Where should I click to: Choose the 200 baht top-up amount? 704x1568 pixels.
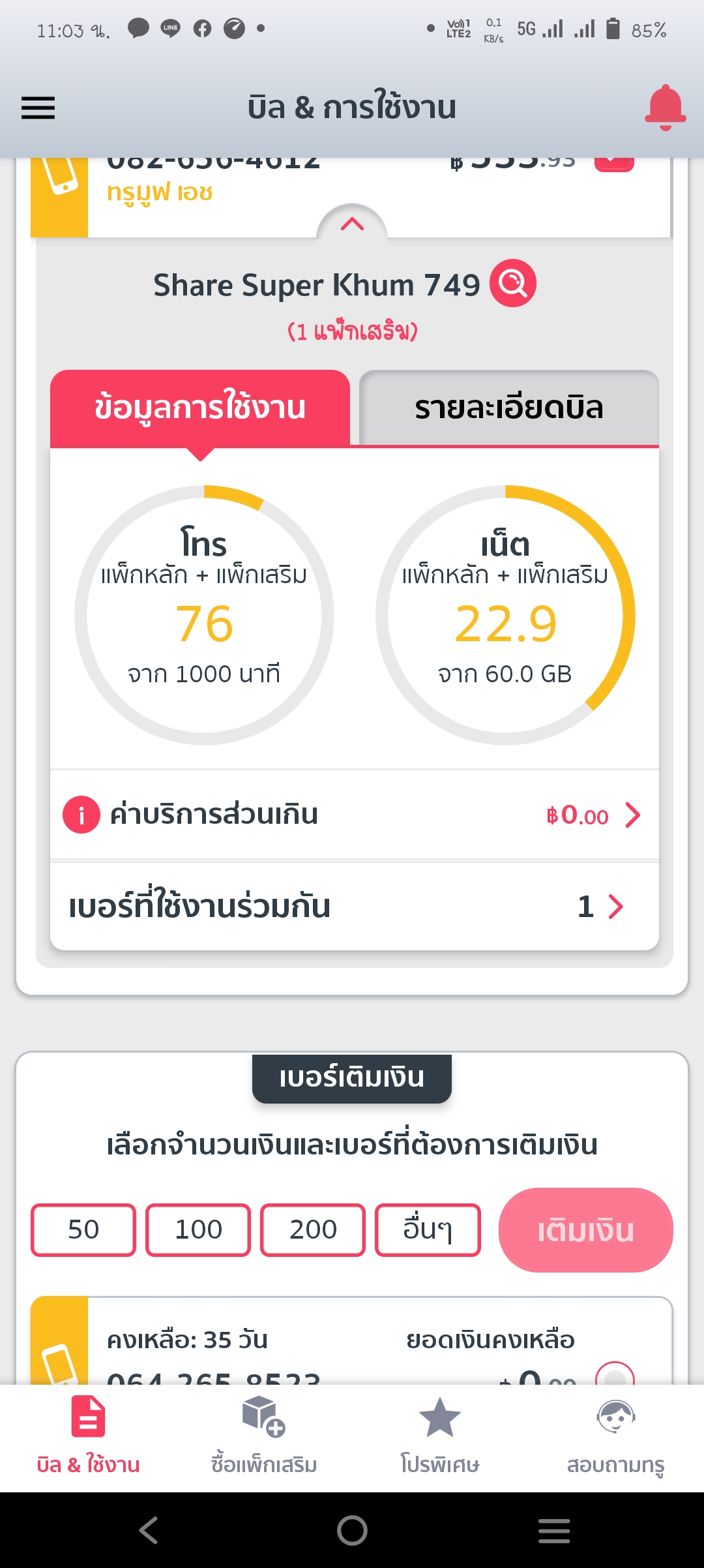(x=313, y=1229)
